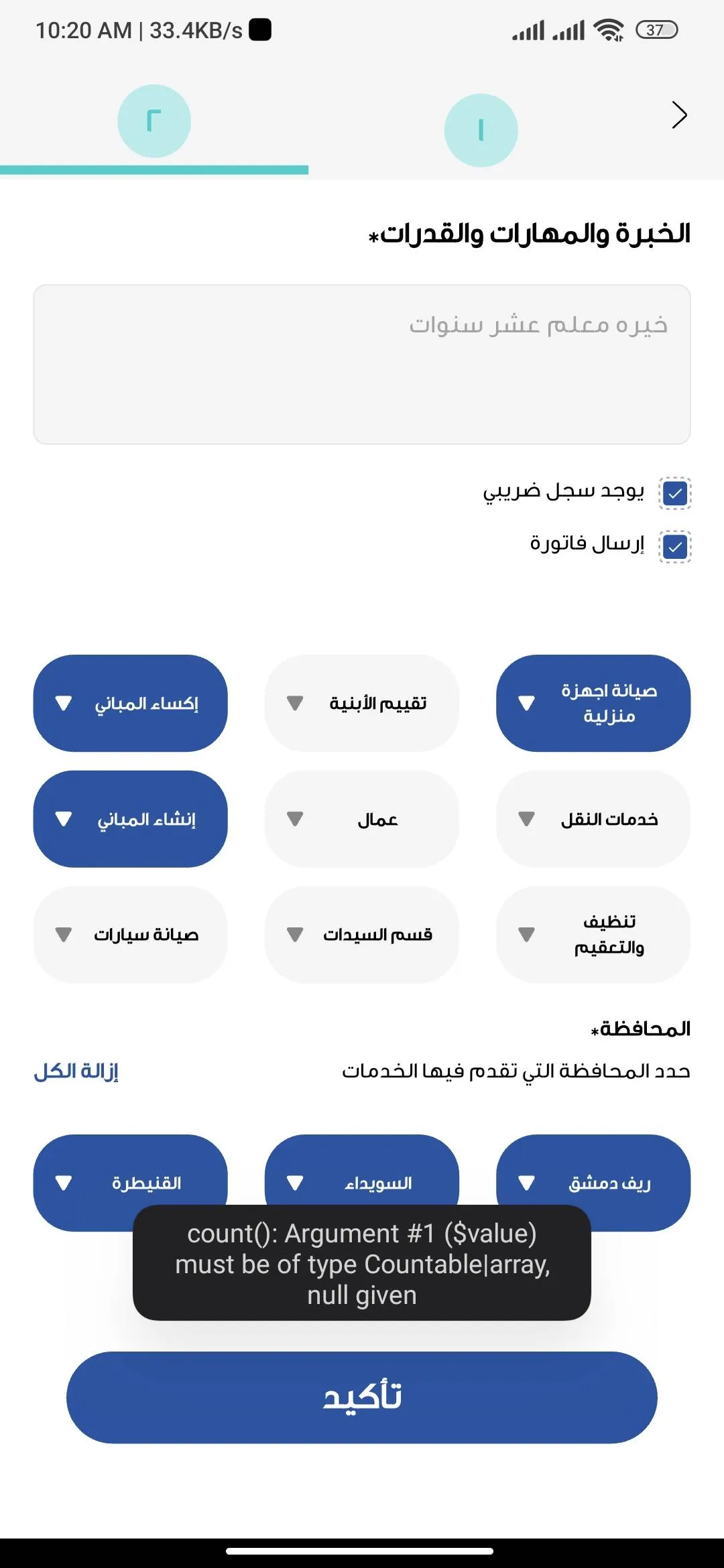
Task: Uncheck the 'إرسال فاتورة' checkbox
Action: pos(674,547)
